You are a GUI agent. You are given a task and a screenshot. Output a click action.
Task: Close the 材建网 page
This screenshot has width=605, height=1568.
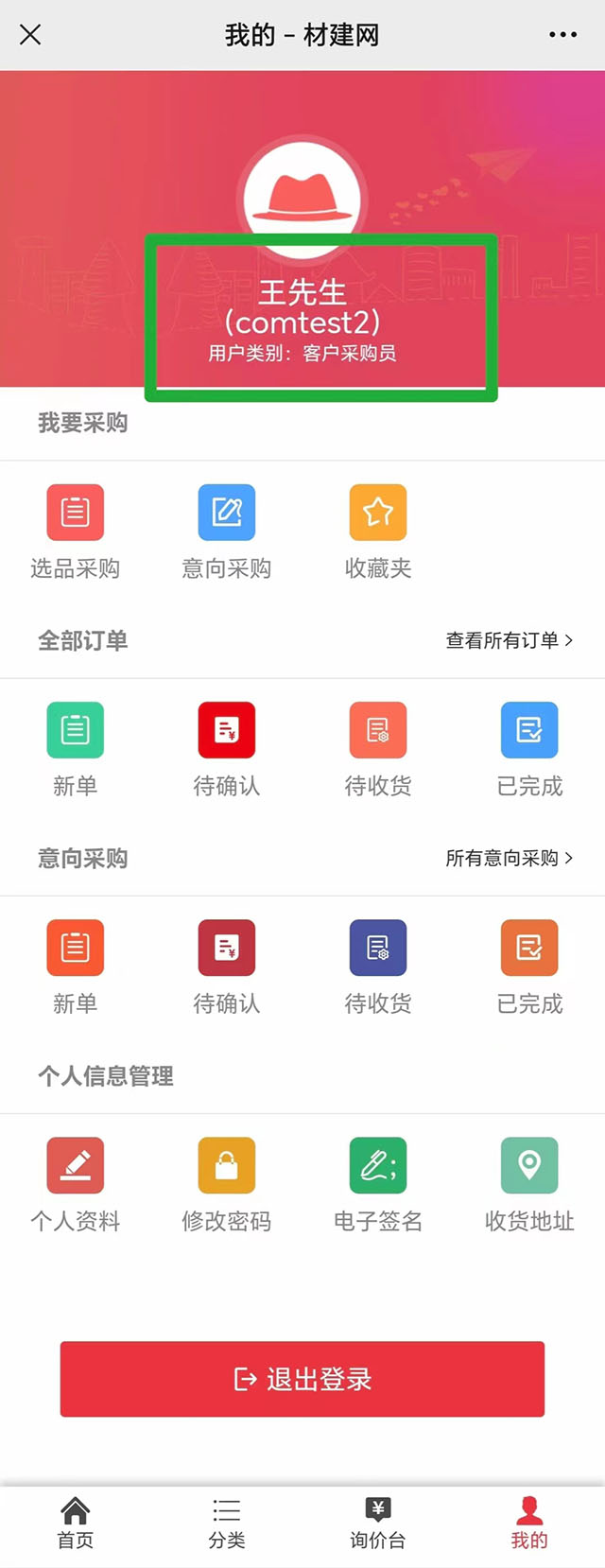pos(30,35)
